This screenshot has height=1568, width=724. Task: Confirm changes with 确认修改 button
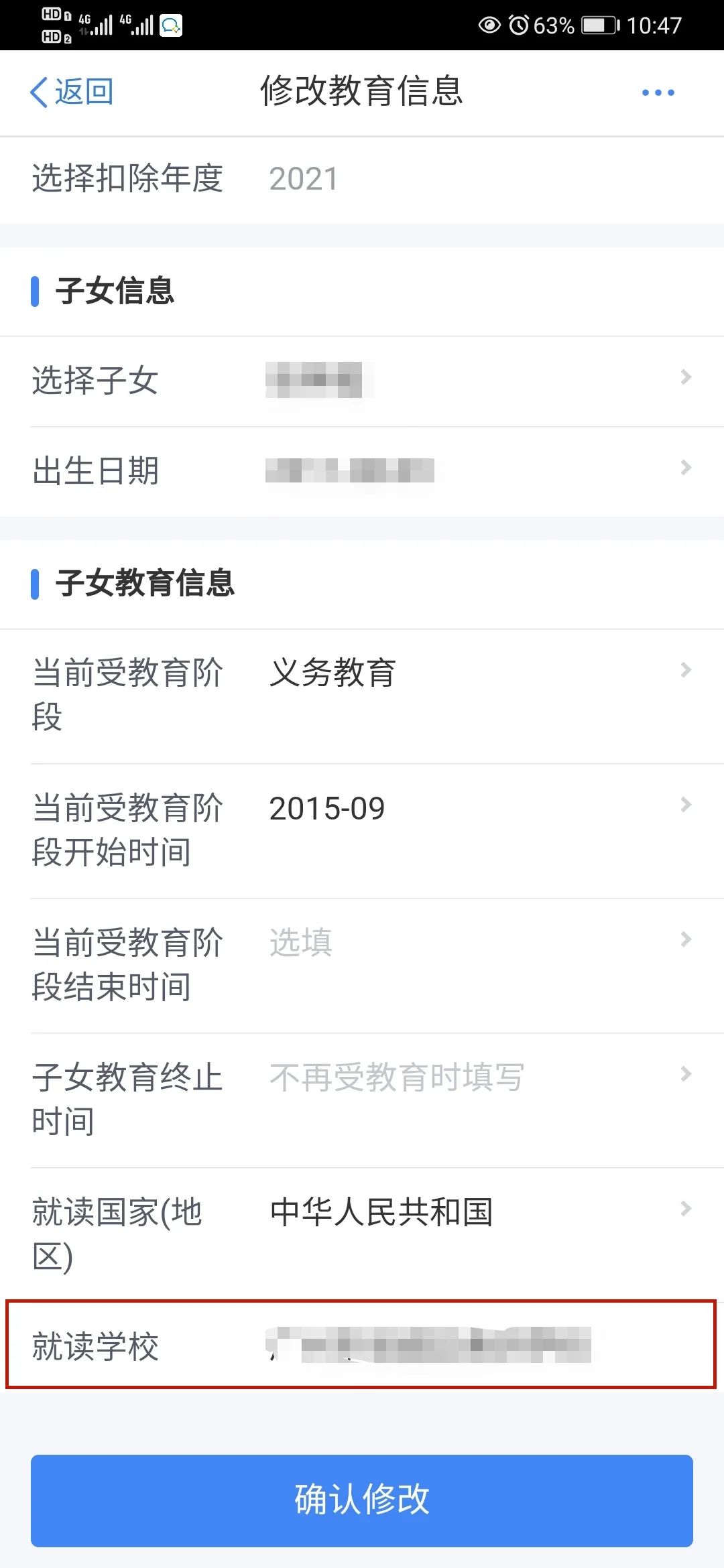(362, 1500)
